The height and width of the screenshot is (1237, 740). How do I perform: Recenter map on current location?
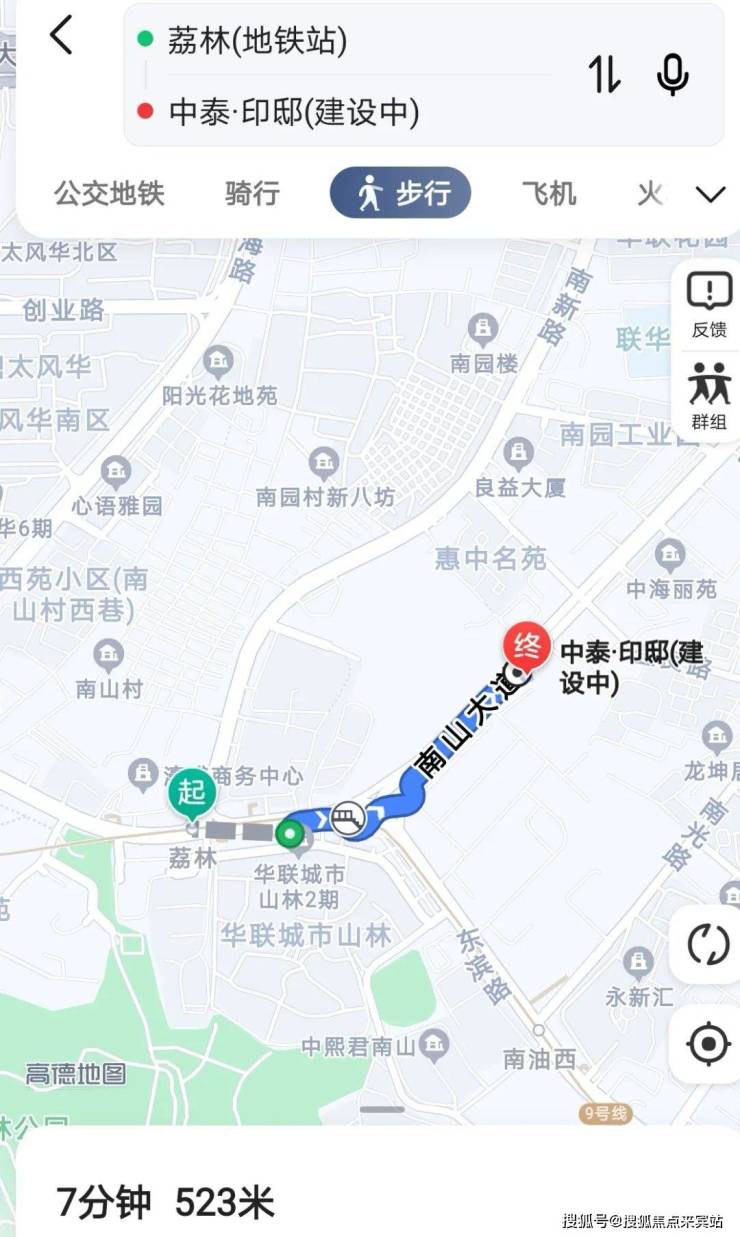tap(708, 1044)
